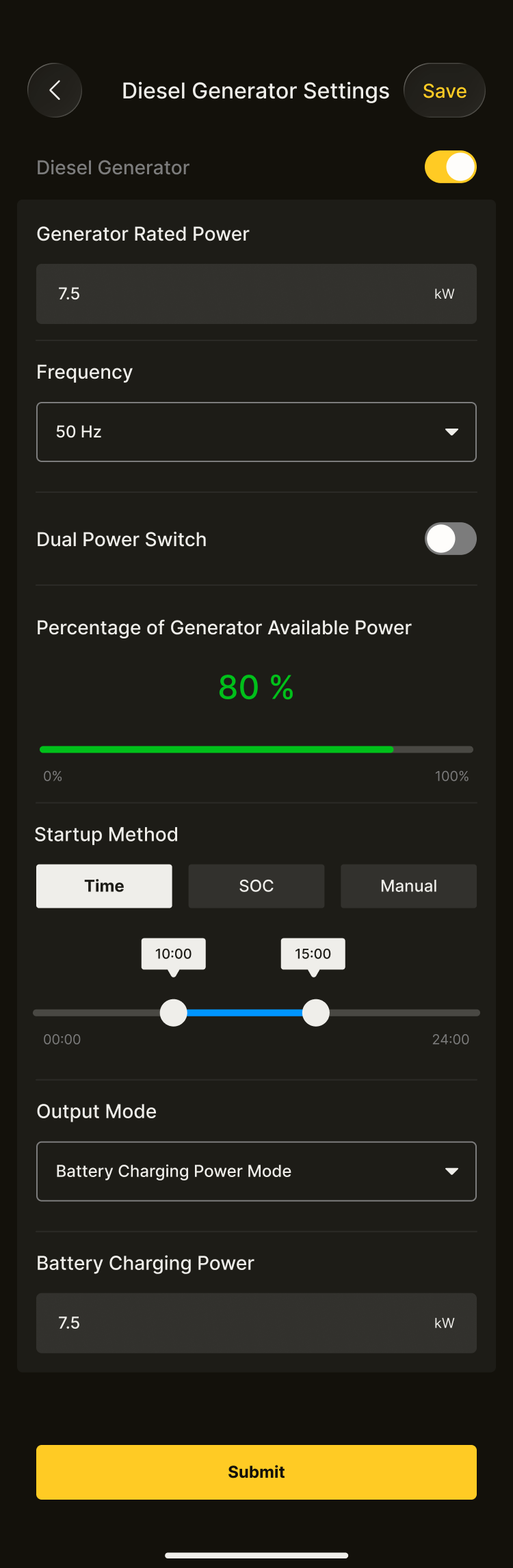Tap the 15:00 end time handle
This screenshot has width=513, height=1568.
click(x=315, y=1012)
